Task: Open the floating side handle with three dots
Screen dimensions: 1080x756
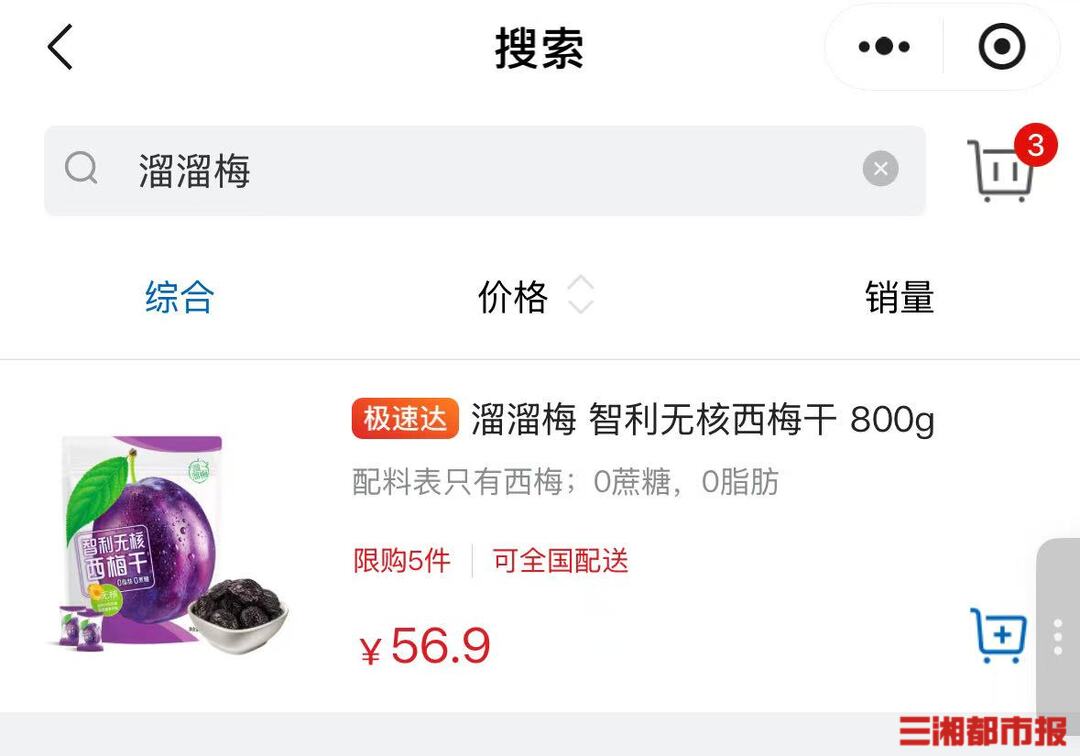Action: point(1058,637)
